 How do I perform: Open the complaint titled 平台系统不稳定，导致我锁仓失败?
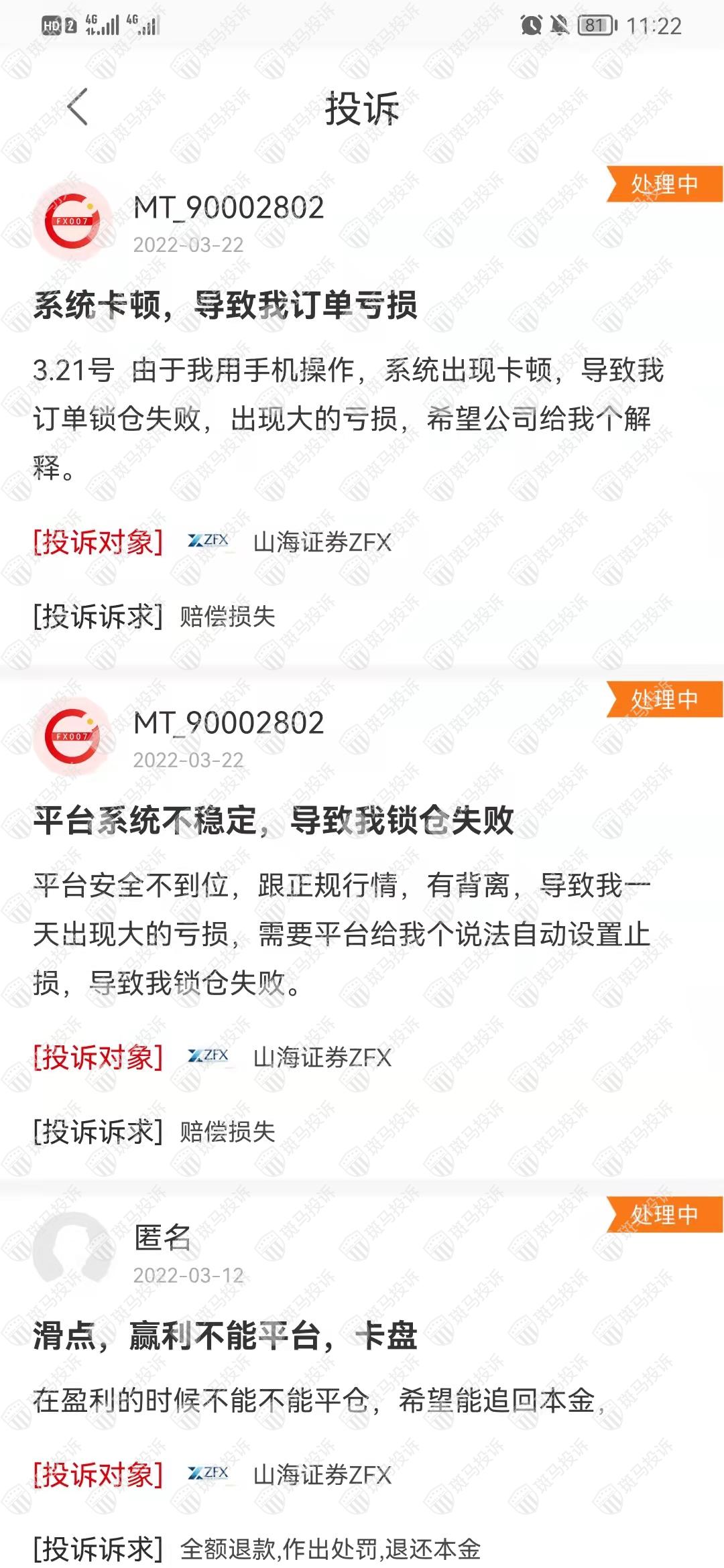pyautogui.click(x=274, y=821)
